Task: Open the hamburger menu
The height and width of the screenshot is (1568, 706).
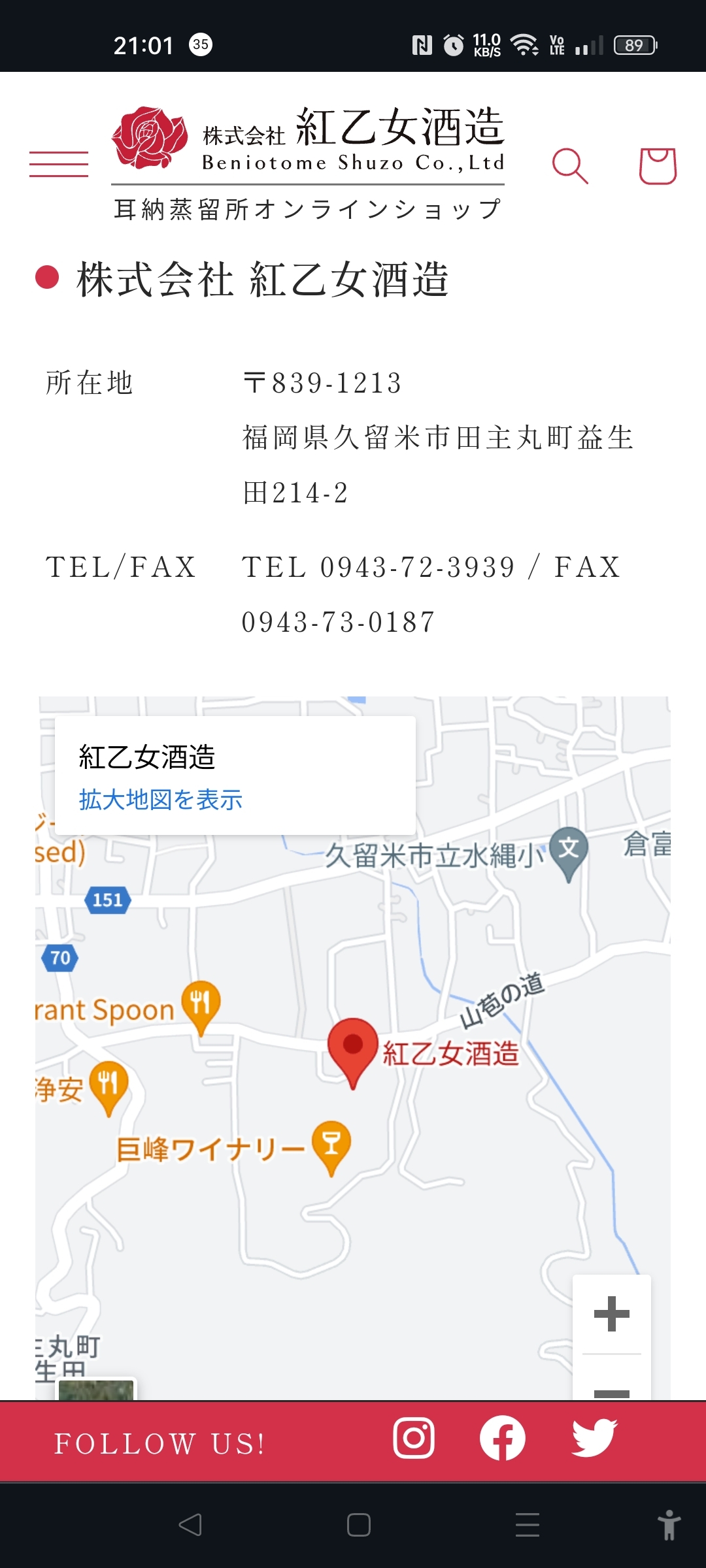Action: pyautogui.click(x=59, y=164)
